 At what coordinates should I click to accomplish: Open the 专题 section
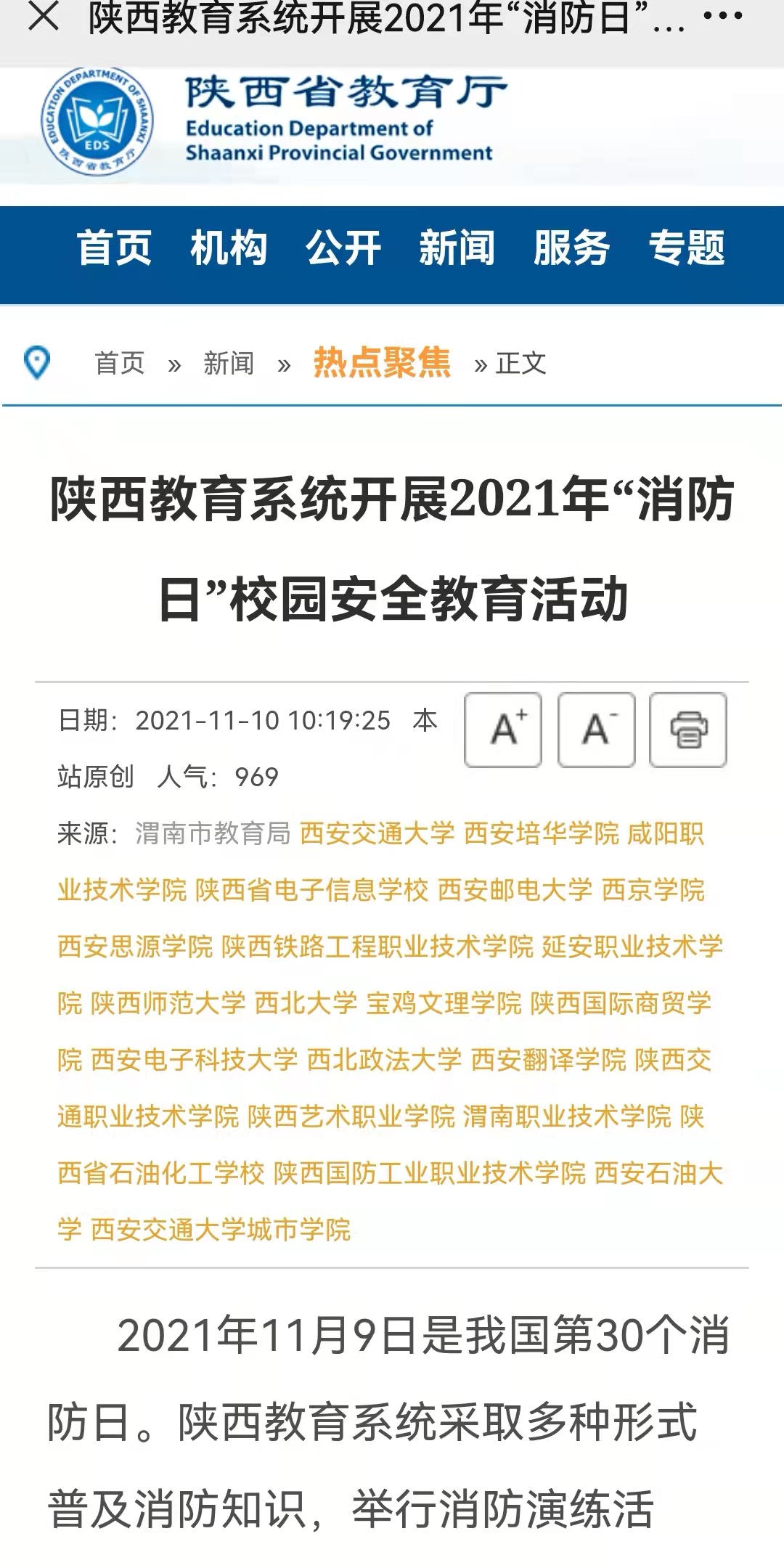[687, 248]
